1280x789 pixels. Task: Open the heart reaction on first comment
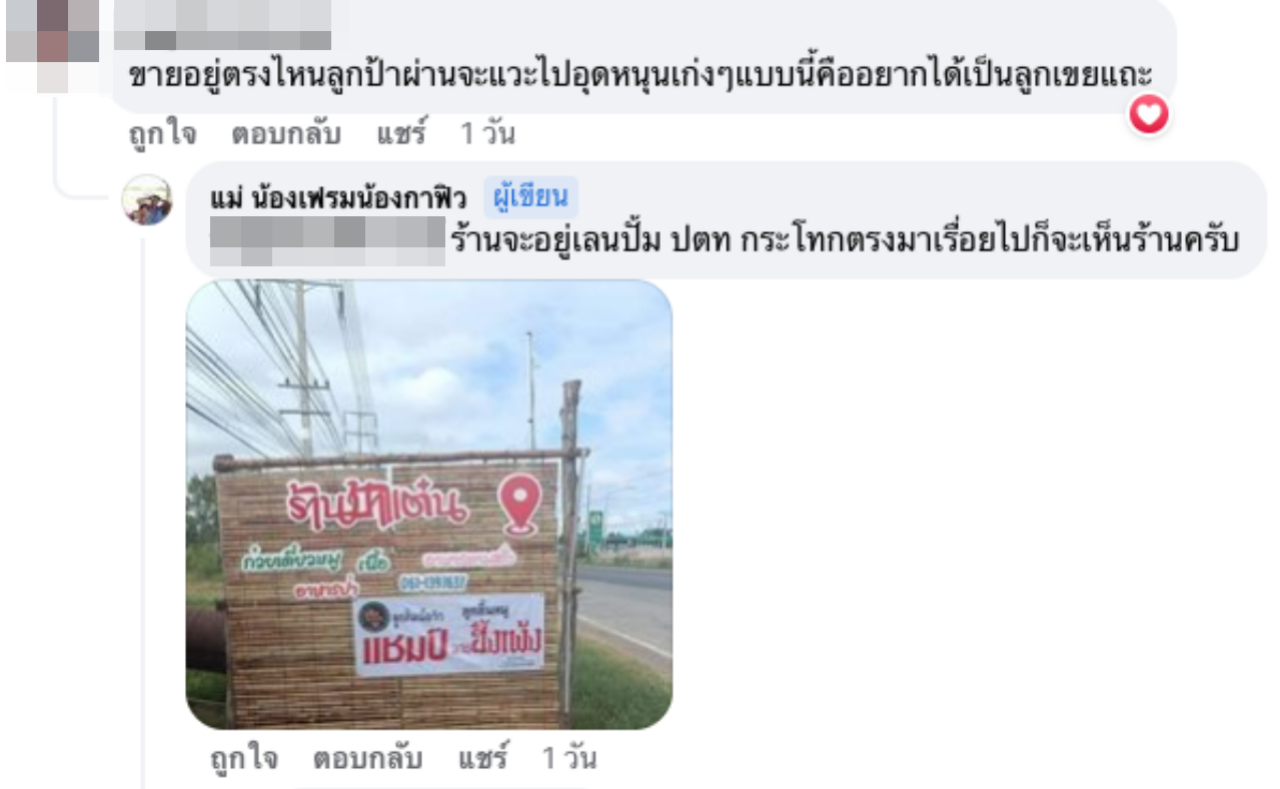click(x=1149, y=116)
